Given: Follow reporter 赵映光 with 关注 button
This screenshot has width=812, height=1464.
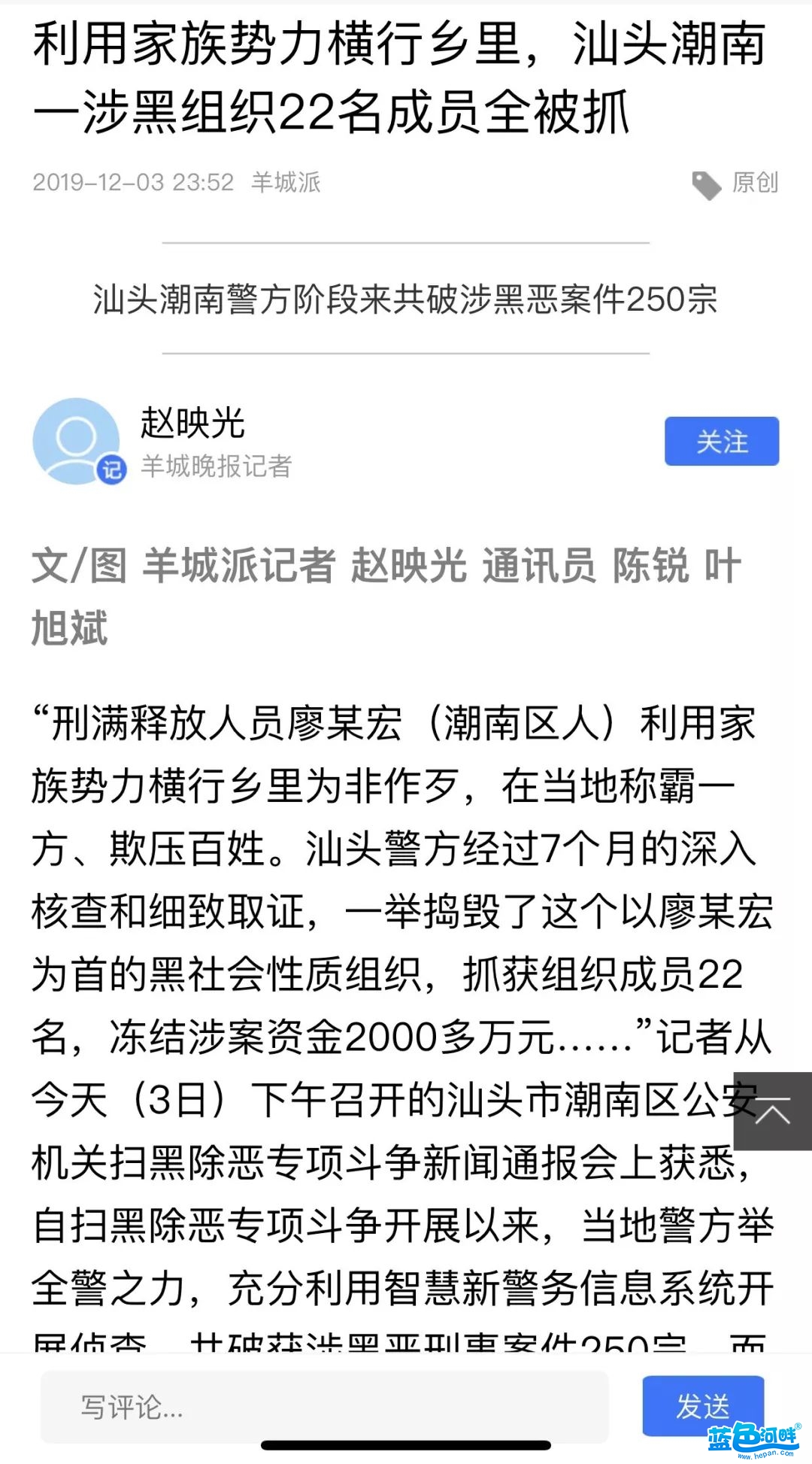Looking at the screenshot, I should (721, 441).
